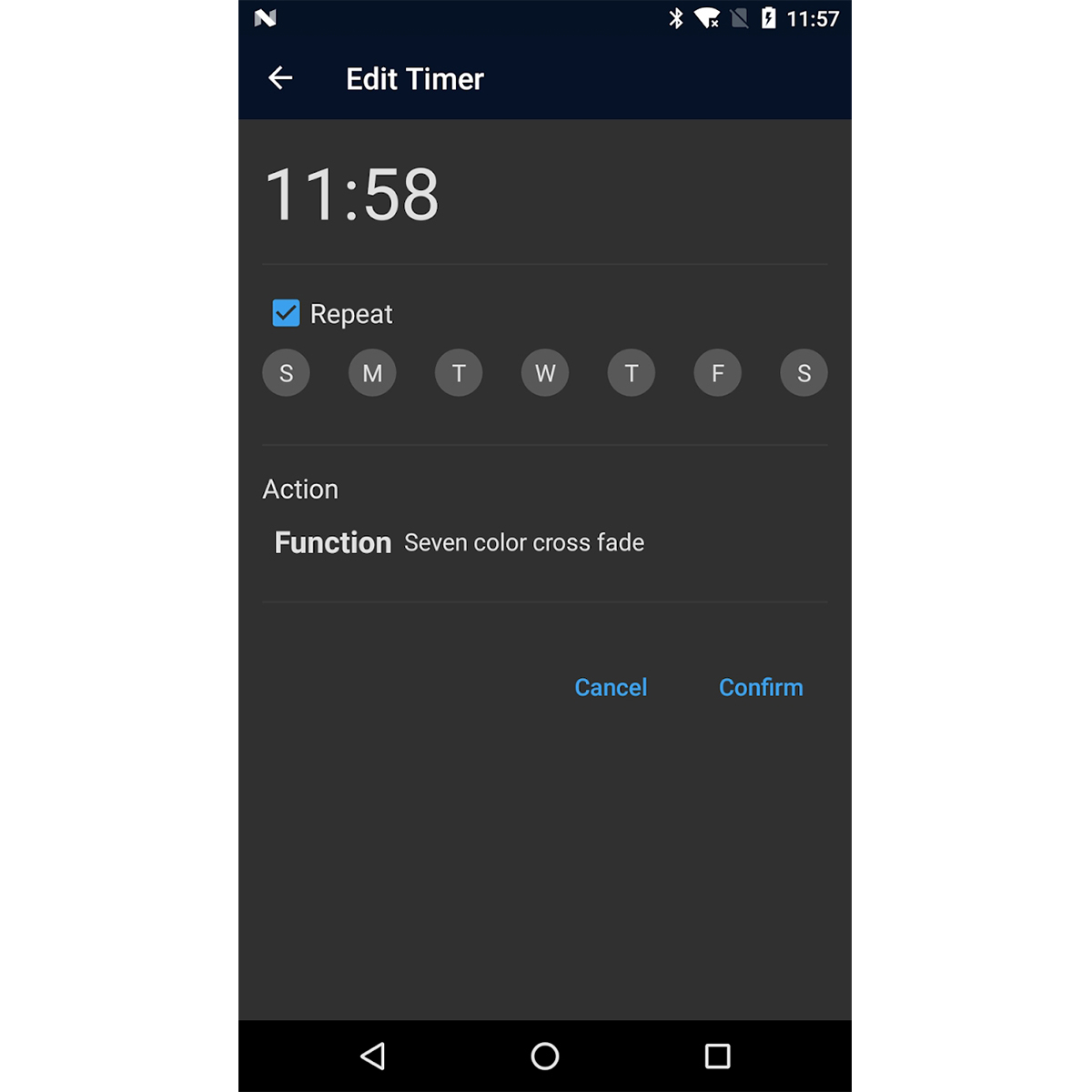Confirm the timer settings

tap(761, 687)
